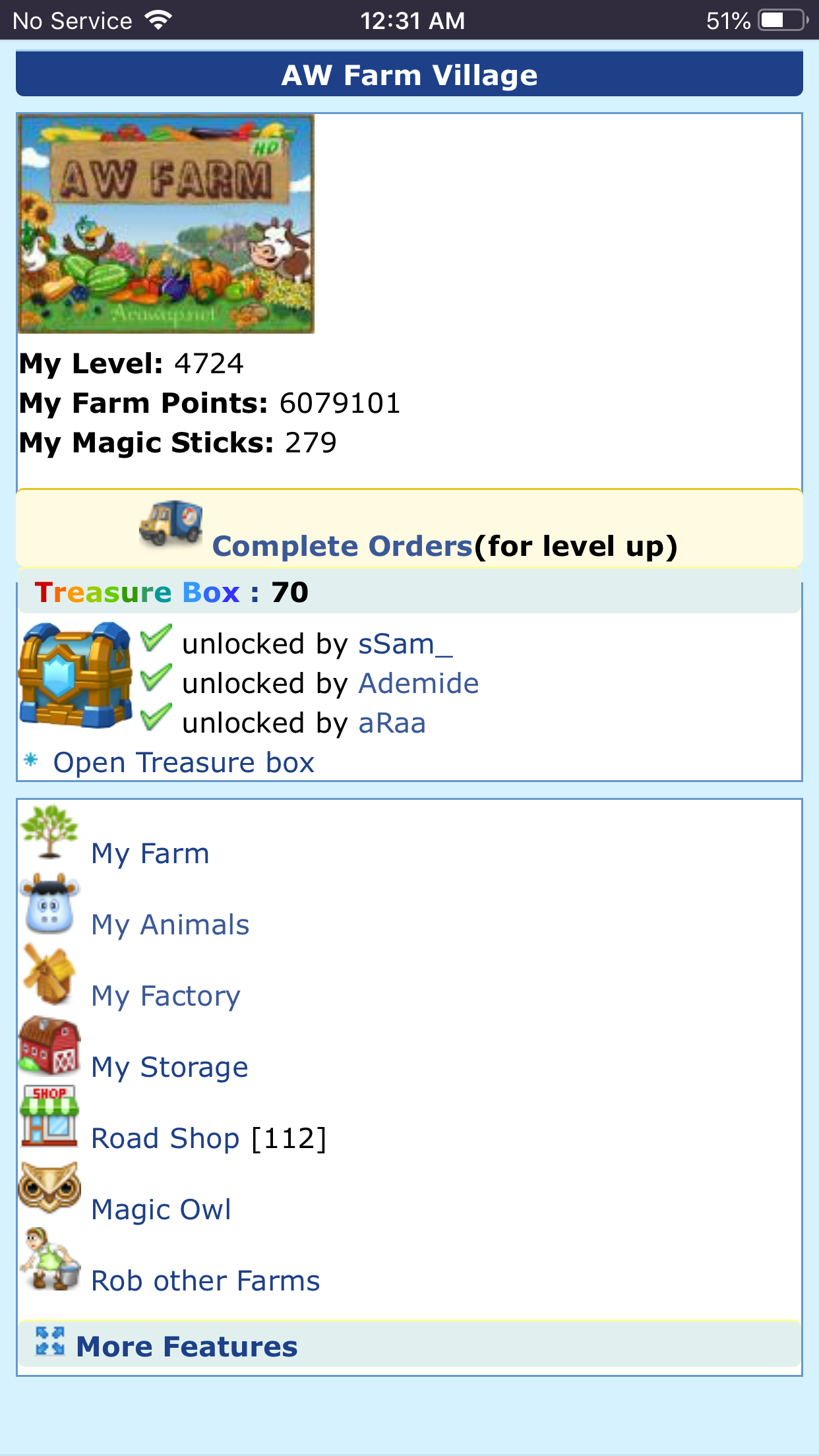Select My Factory

click(x=166, y=996)
